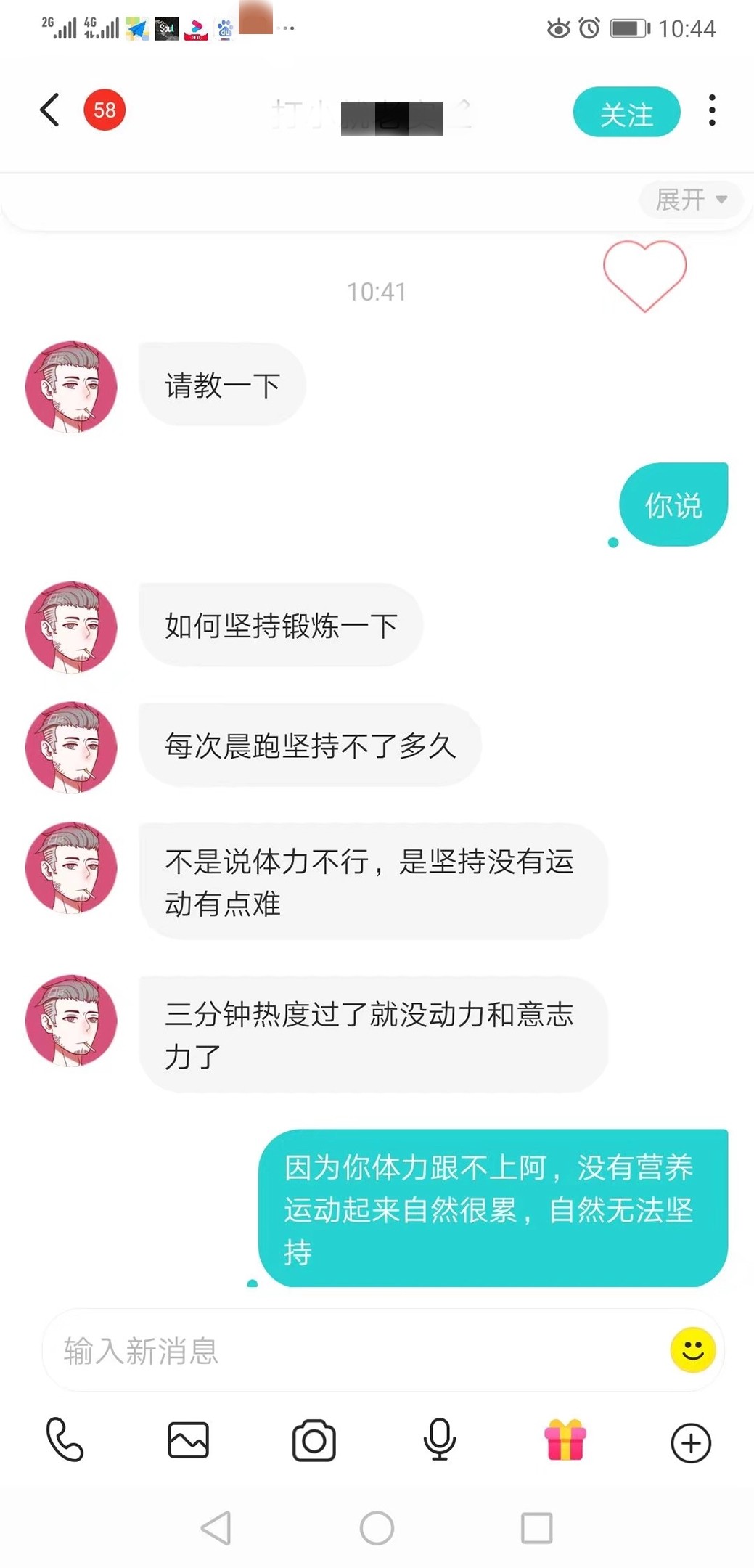754x1568 pixels.
Task: Open more options plus button
Action: pyautogui.click(x=690, y=1442)
